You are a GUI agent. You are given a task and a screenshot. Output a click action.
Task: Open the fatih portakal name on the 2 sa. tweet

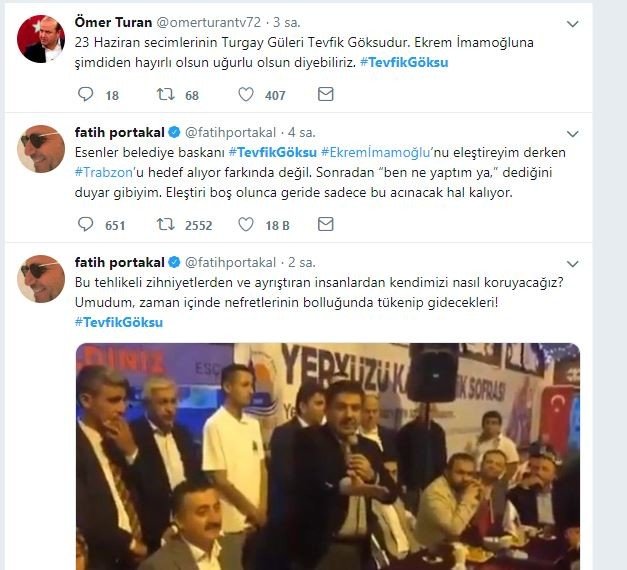point(118,262)
